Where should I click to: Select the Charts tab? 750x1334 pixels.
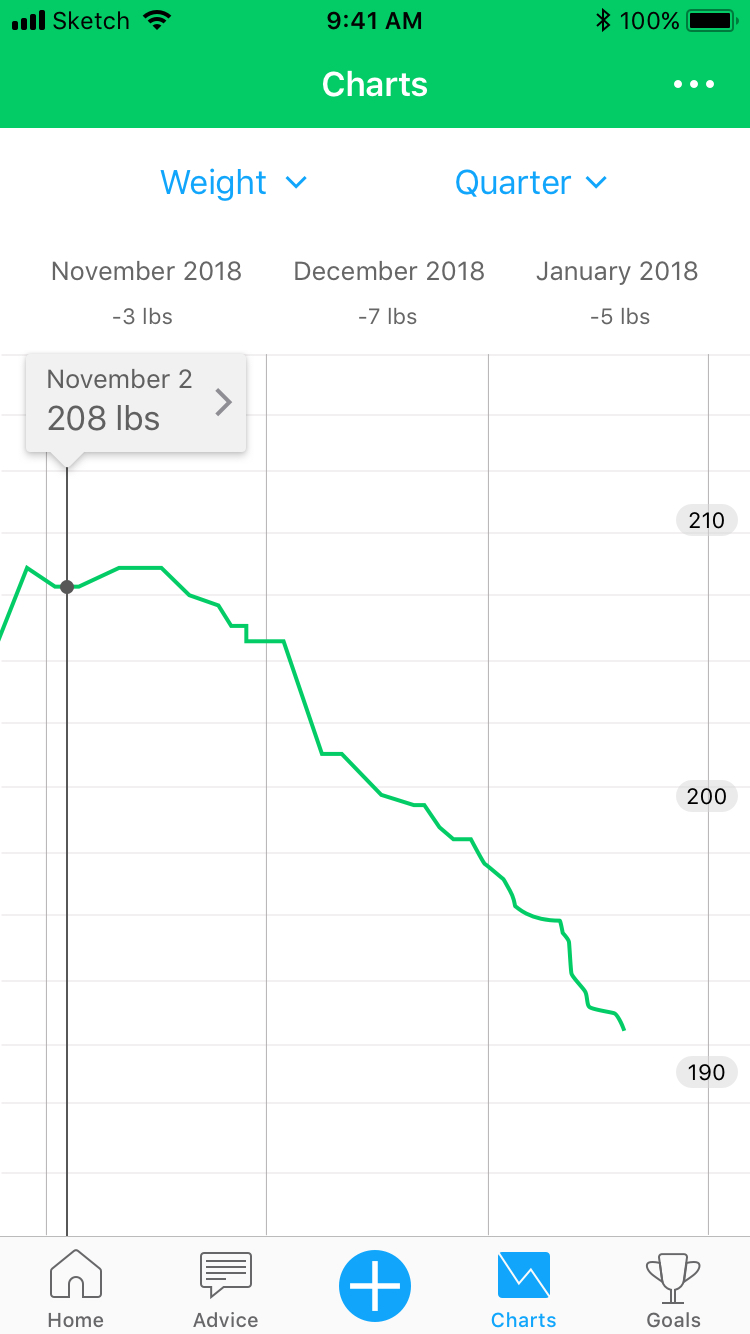tap(524, 1290)
